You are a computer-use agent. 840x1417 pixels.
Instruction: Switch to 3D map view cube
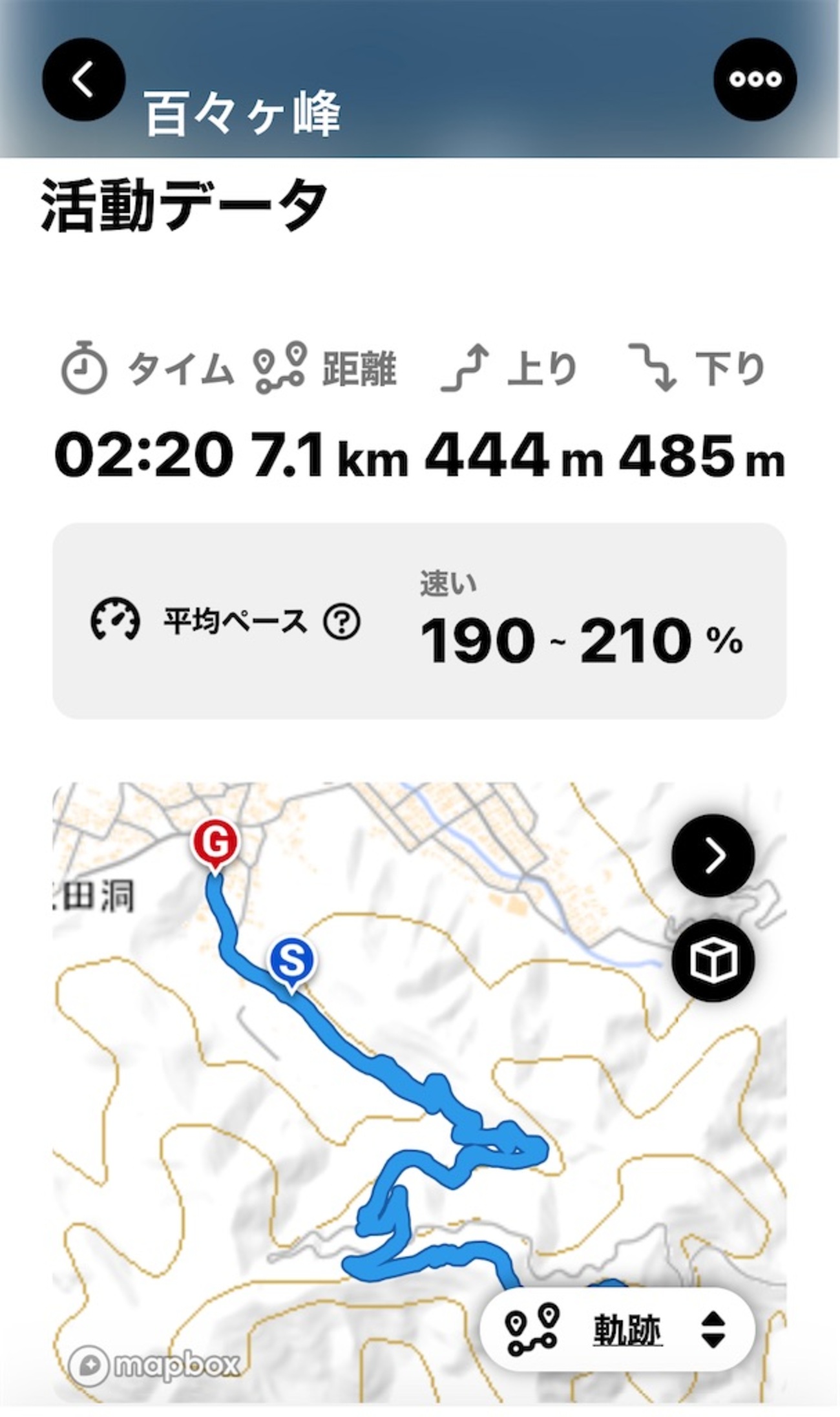coord(713,961)
